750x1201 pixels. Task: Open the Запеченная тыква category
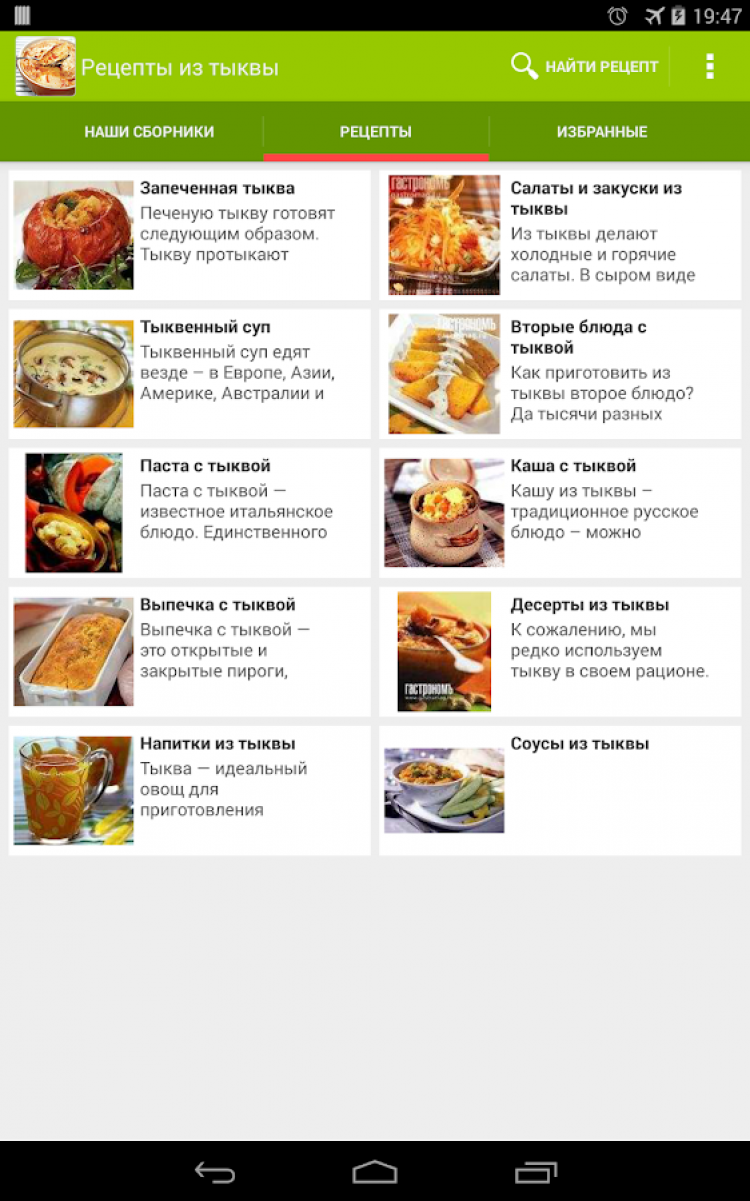[x=189, y=235]
